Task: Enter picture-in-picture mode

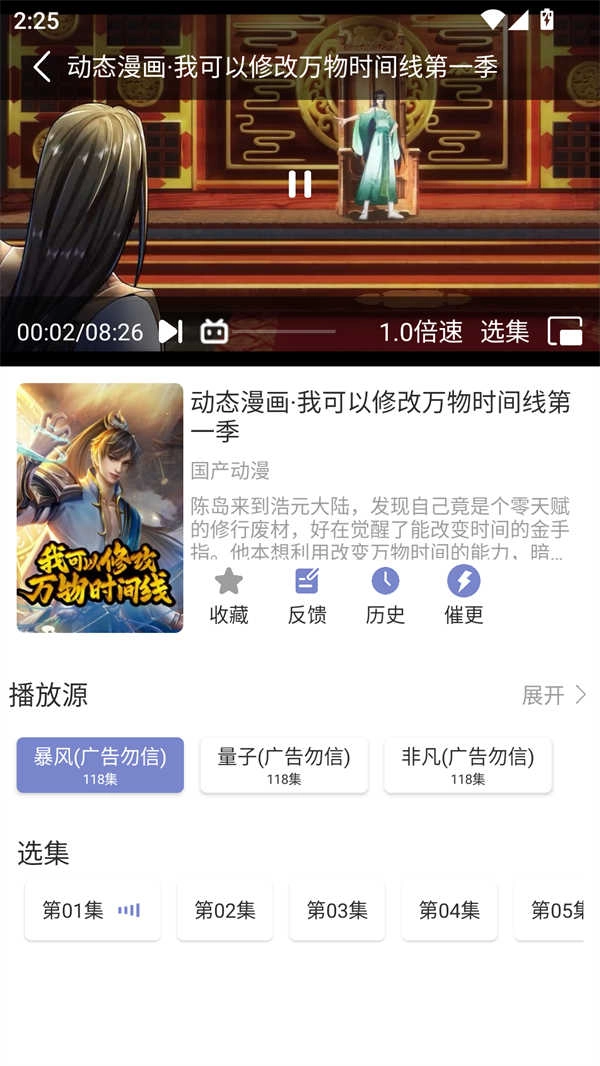Action: coord(565,332)
